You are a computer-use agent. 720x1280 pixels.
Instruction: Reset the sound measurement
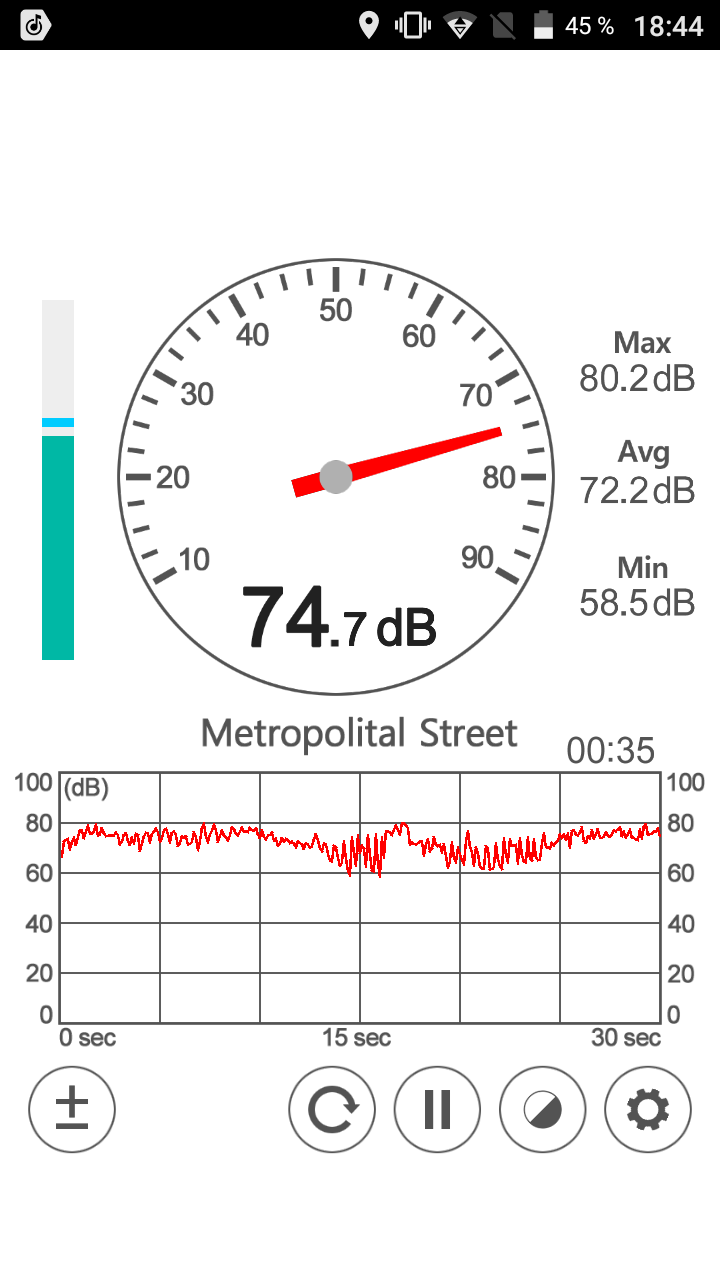(332, 1109)
